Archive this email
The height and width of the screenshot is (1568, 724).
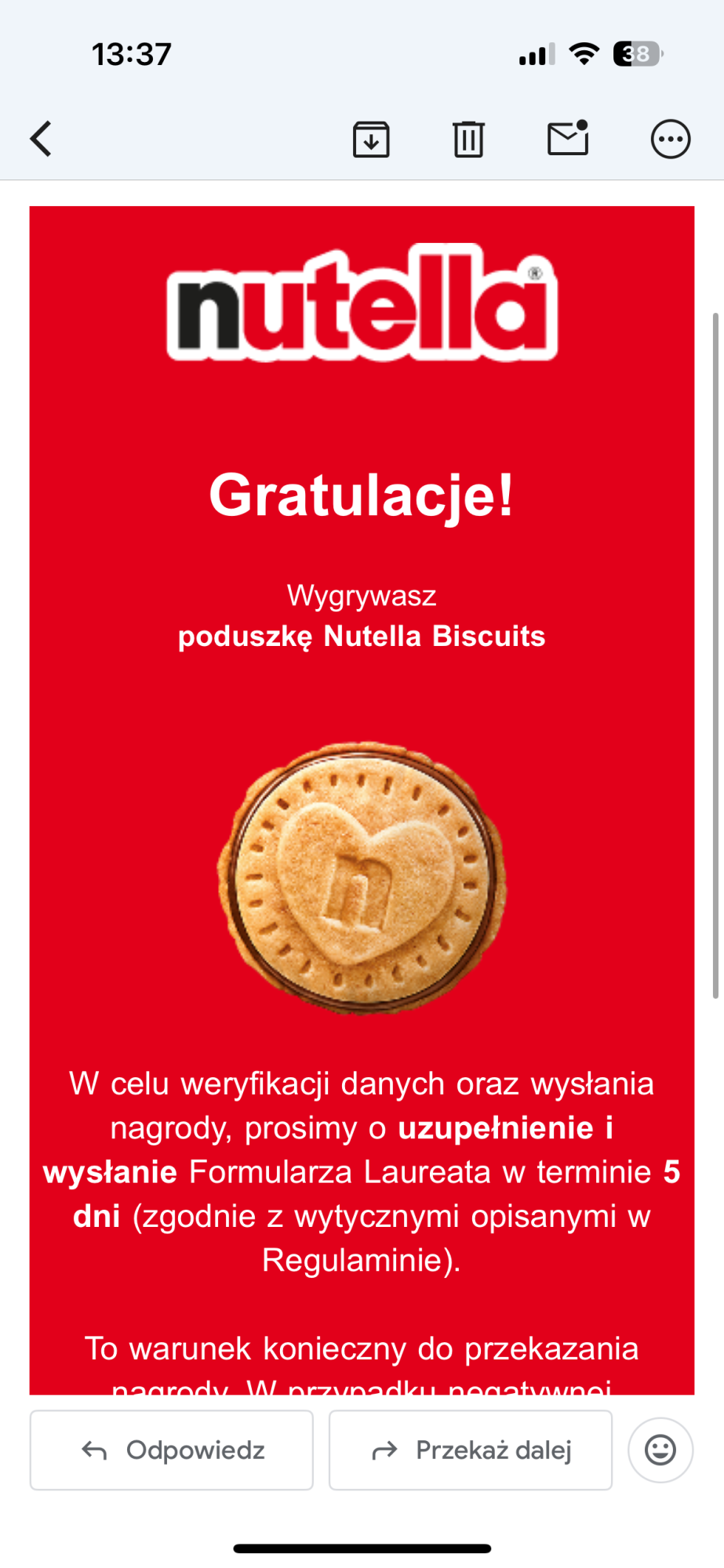tap(371, 140)
